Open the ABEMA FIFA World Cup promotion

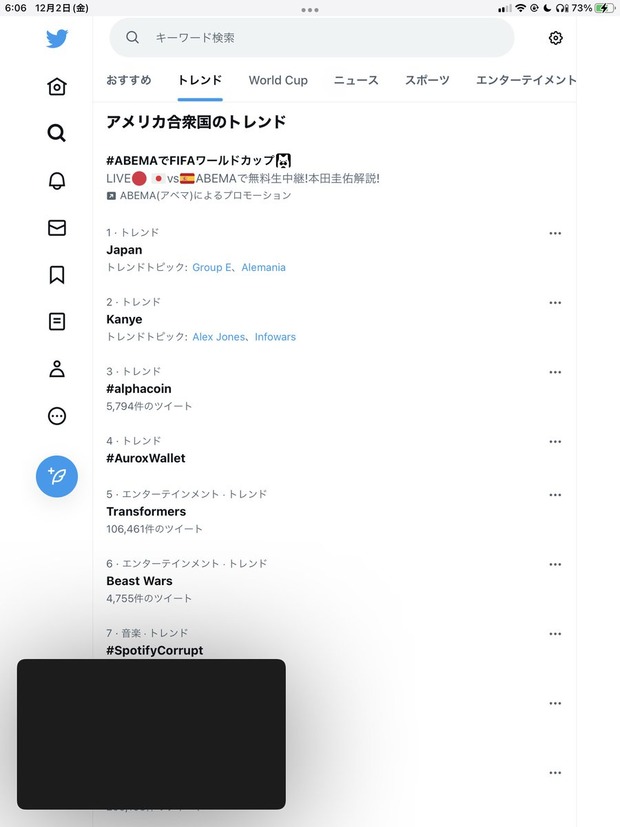click(240, 161)
